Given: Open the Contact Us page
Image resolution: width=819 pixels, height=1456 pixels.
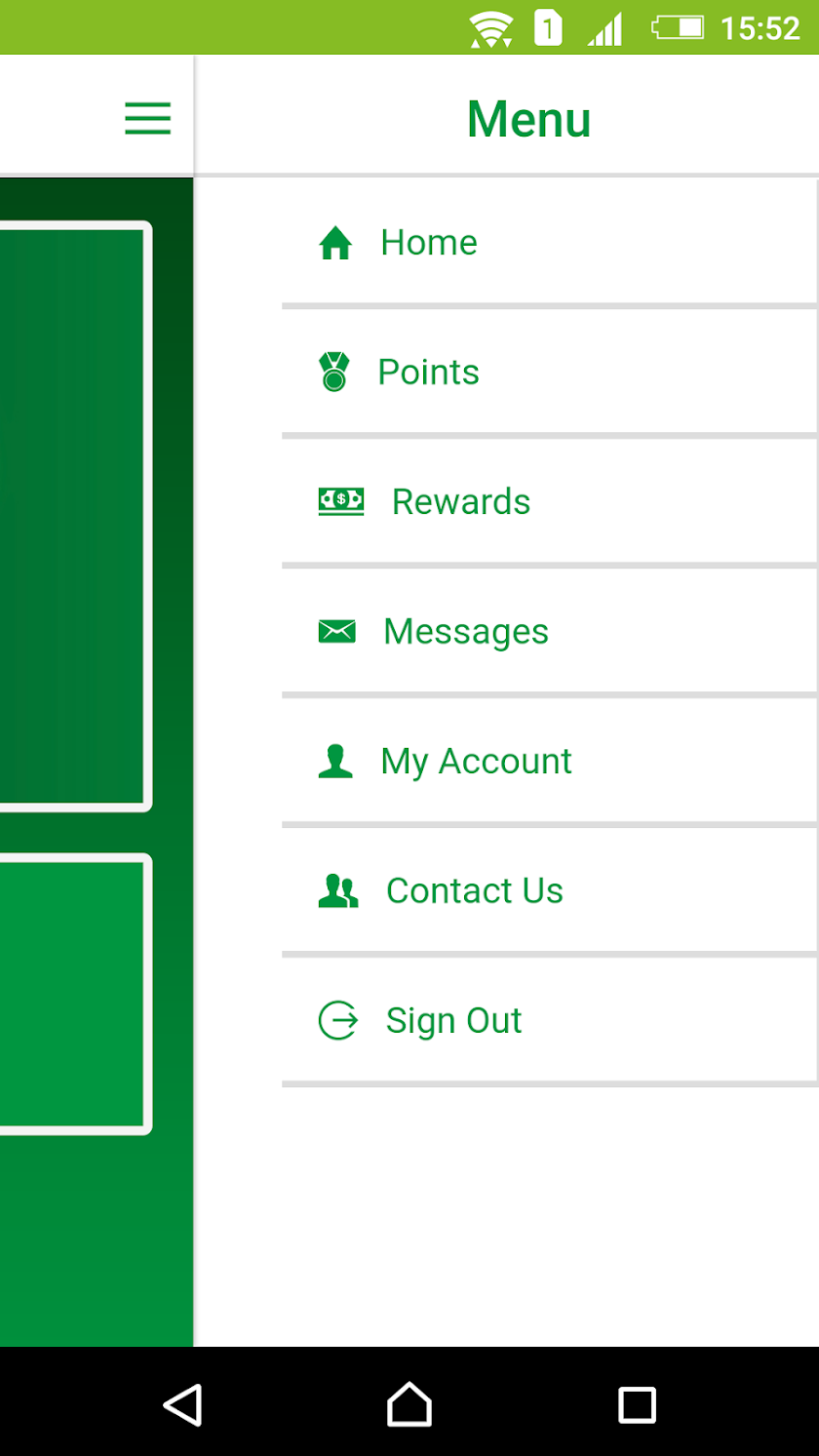Looking at the screenshot, I should coord(473,891).
